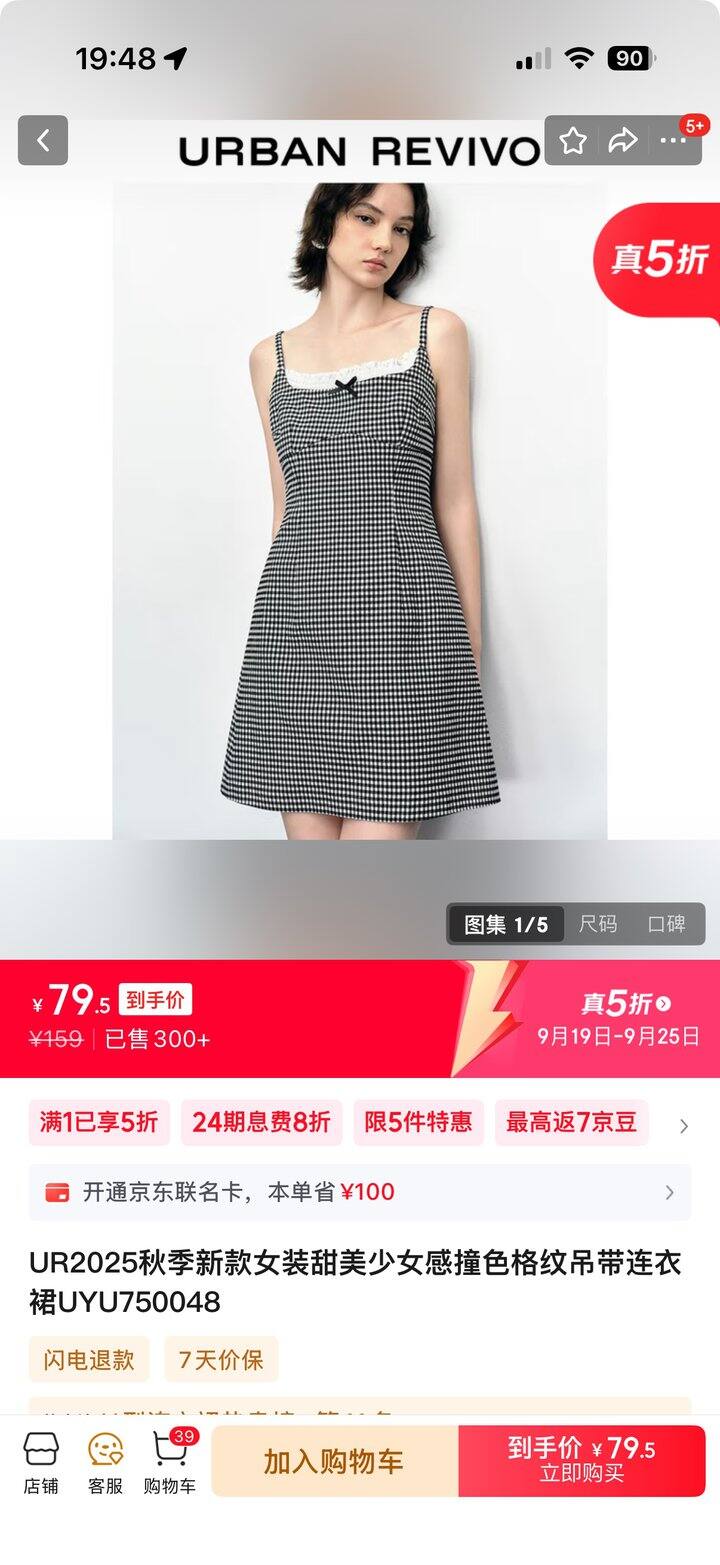Image resolution: width=720 pixels, height=1565 pixels.
Task: Favorite this product with the star icon
Action: (573, 141)
